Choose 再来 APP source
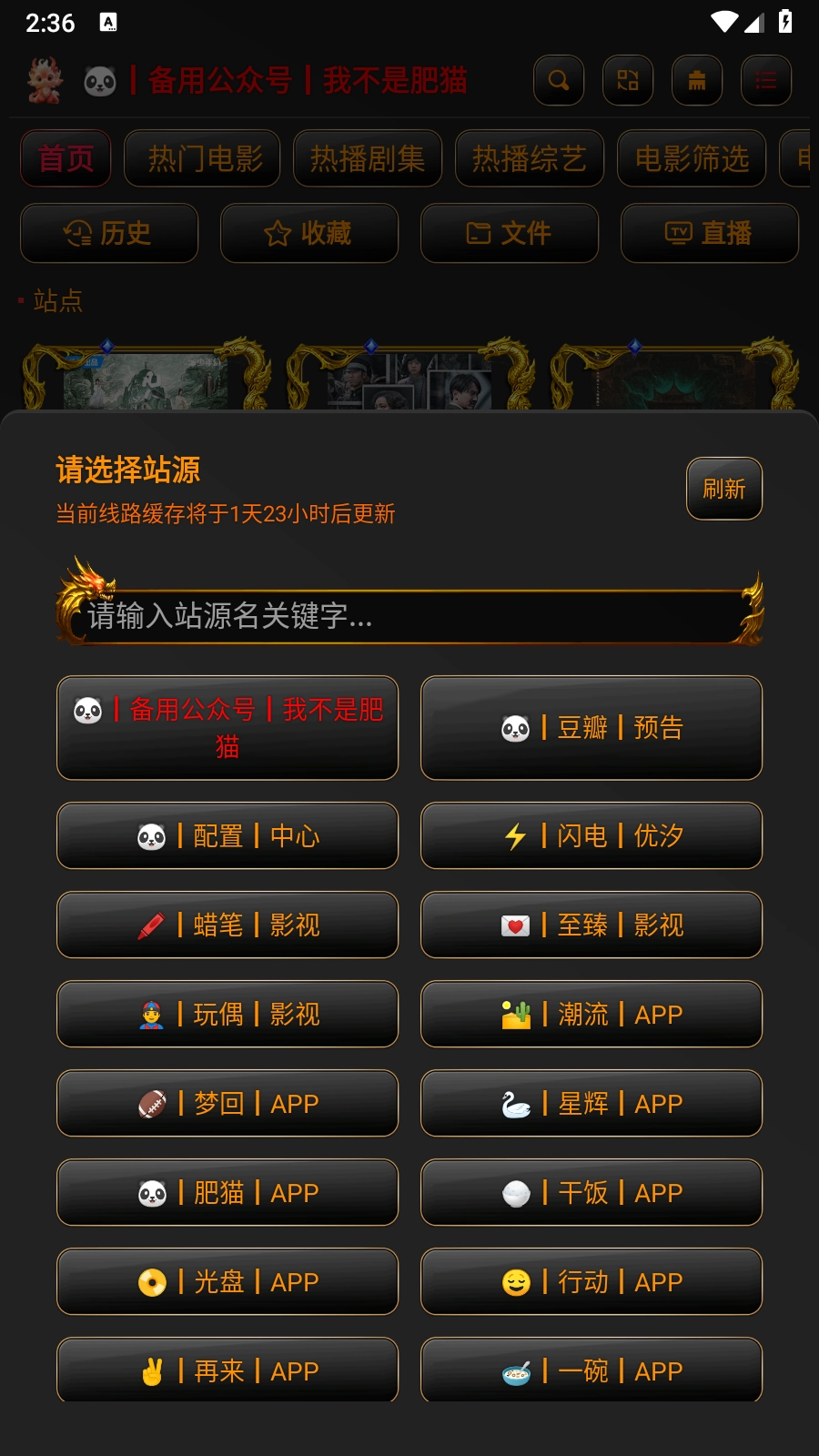This screenshot has width=819, height=1456. coord(227,1370)
